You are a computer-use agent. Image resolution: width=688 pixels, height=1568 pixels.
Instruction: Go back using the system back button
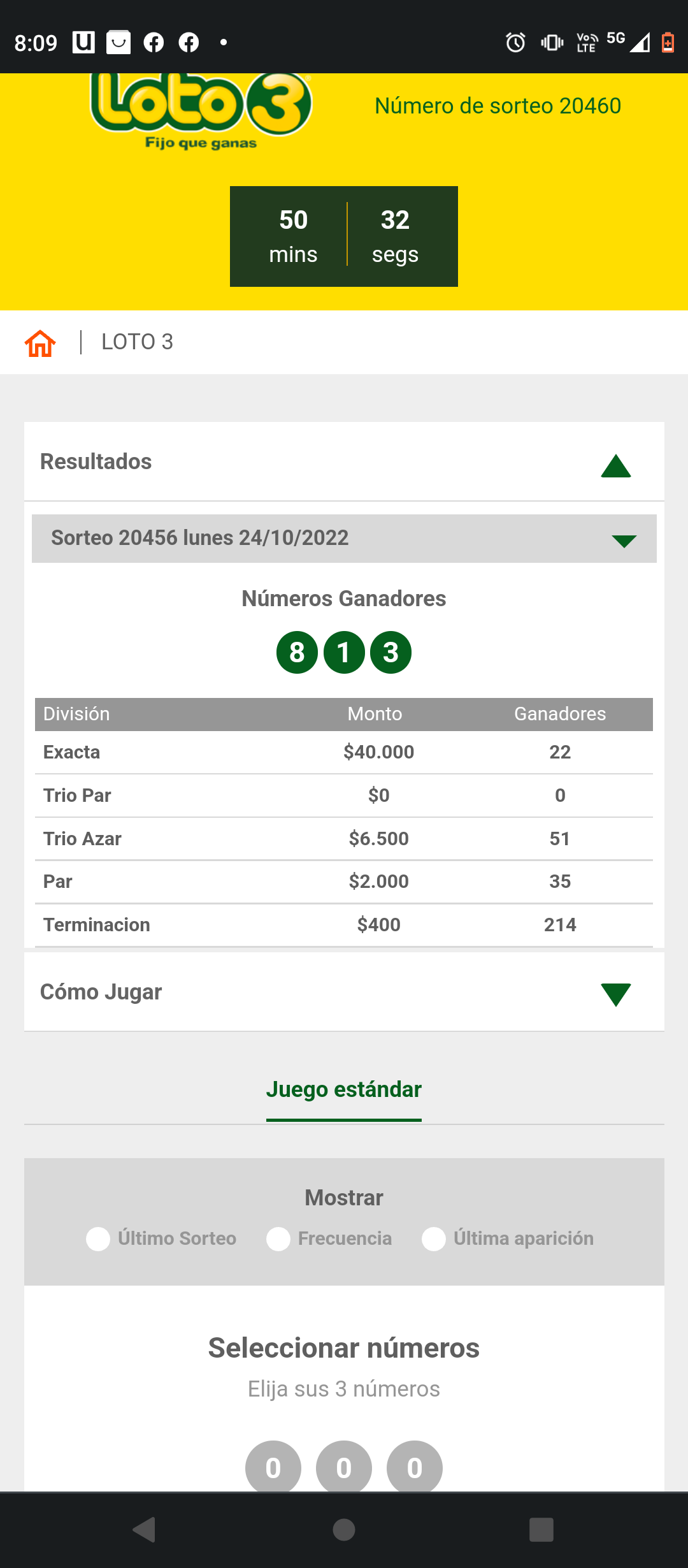point(145,1530)
